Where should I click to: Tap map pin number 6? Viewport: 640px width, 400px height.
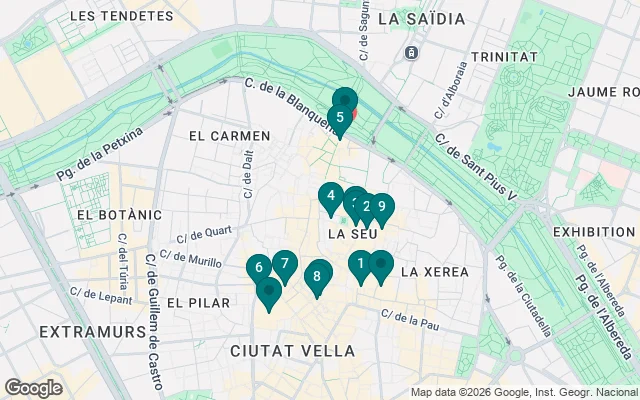point(259,268)
